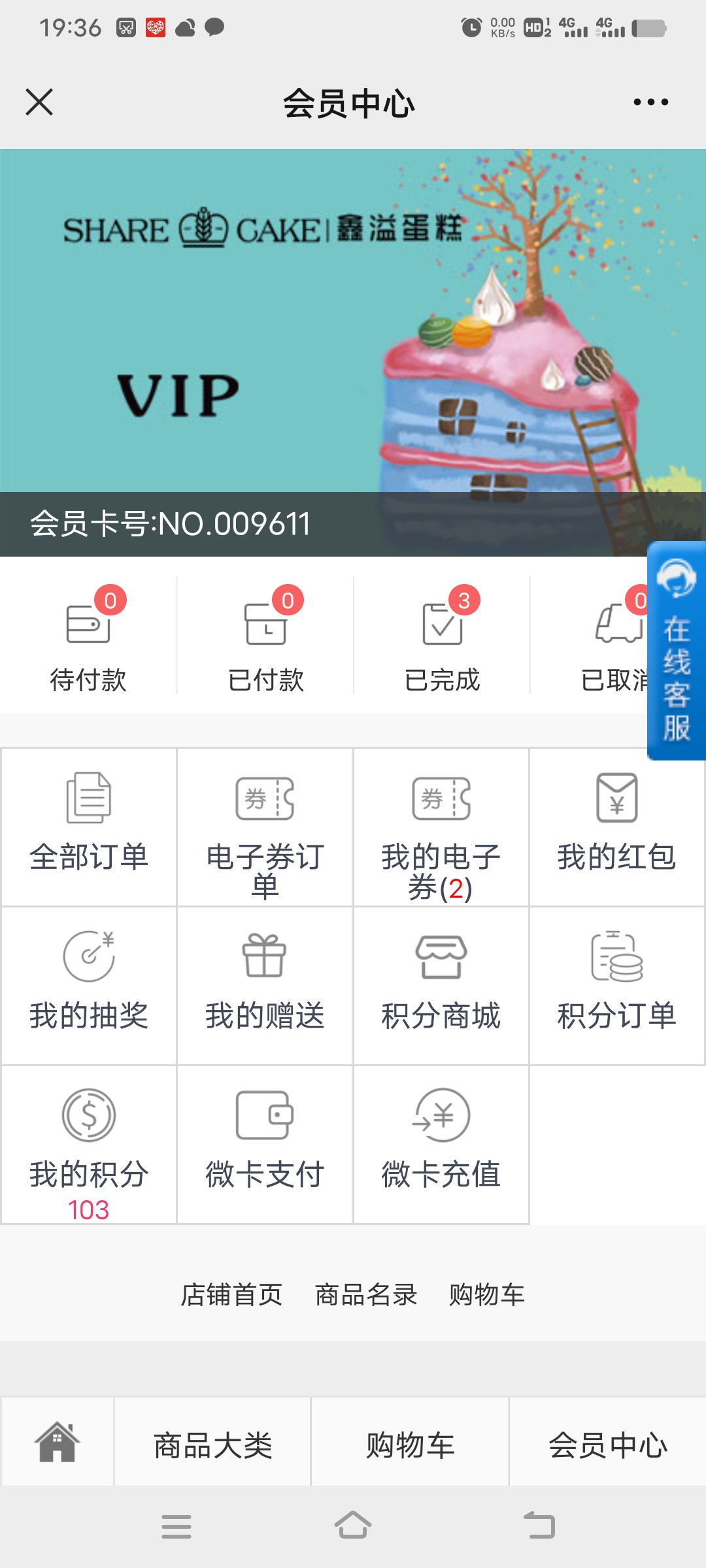Open 我的抽奖 lottery

[89, 986]
